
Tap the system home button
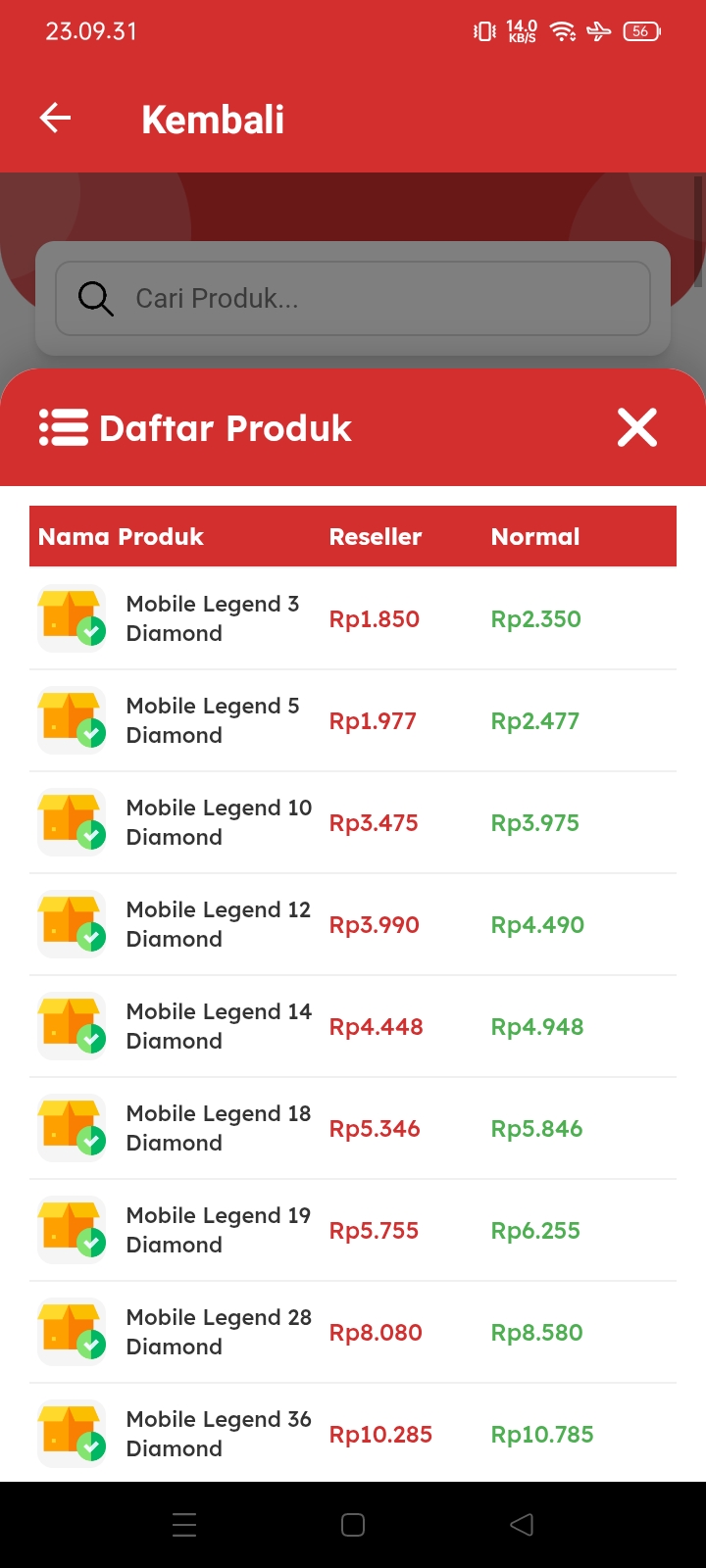pos(353,1525)
